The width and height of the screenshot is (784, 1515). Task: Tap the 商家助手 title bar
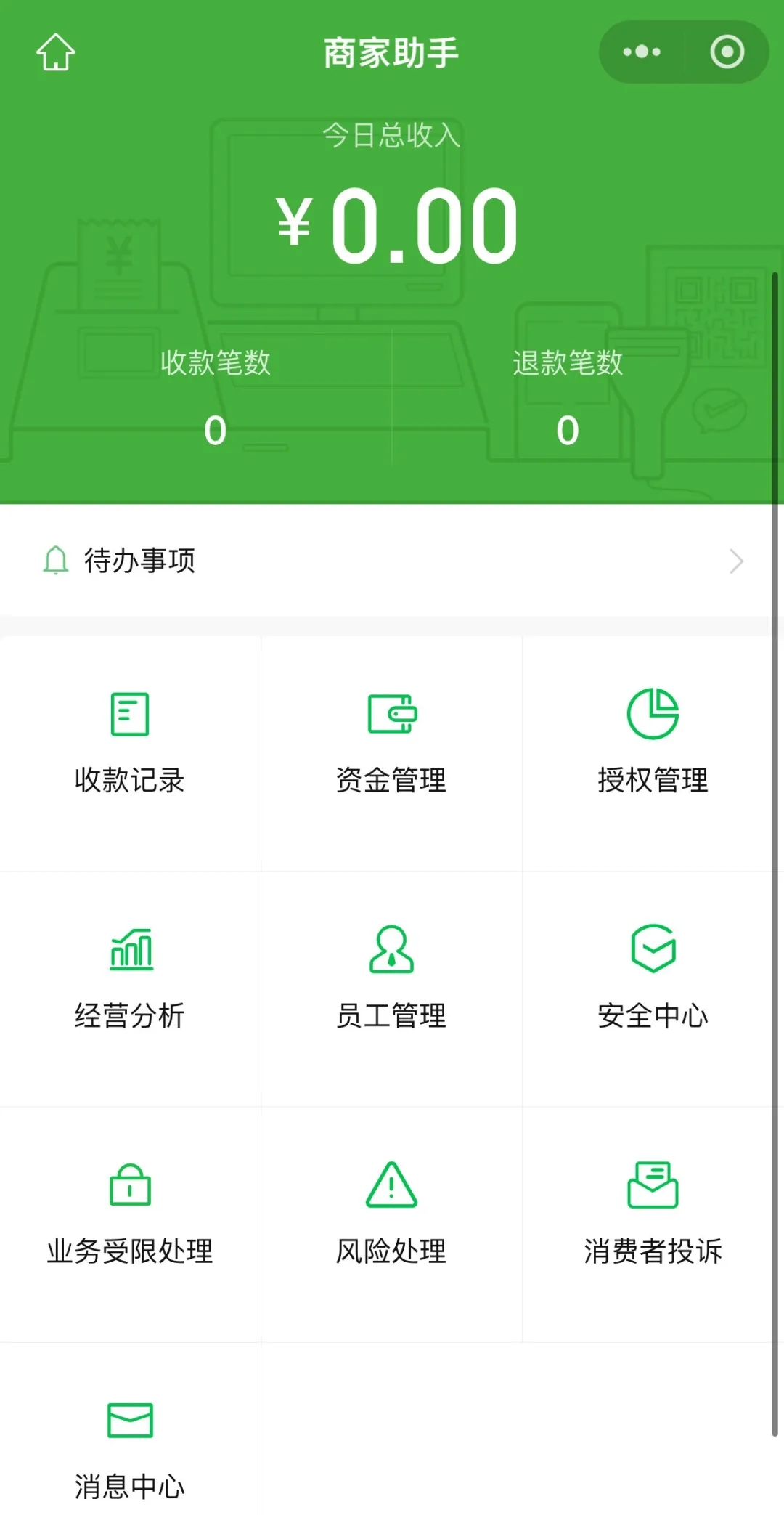(392, 52)
